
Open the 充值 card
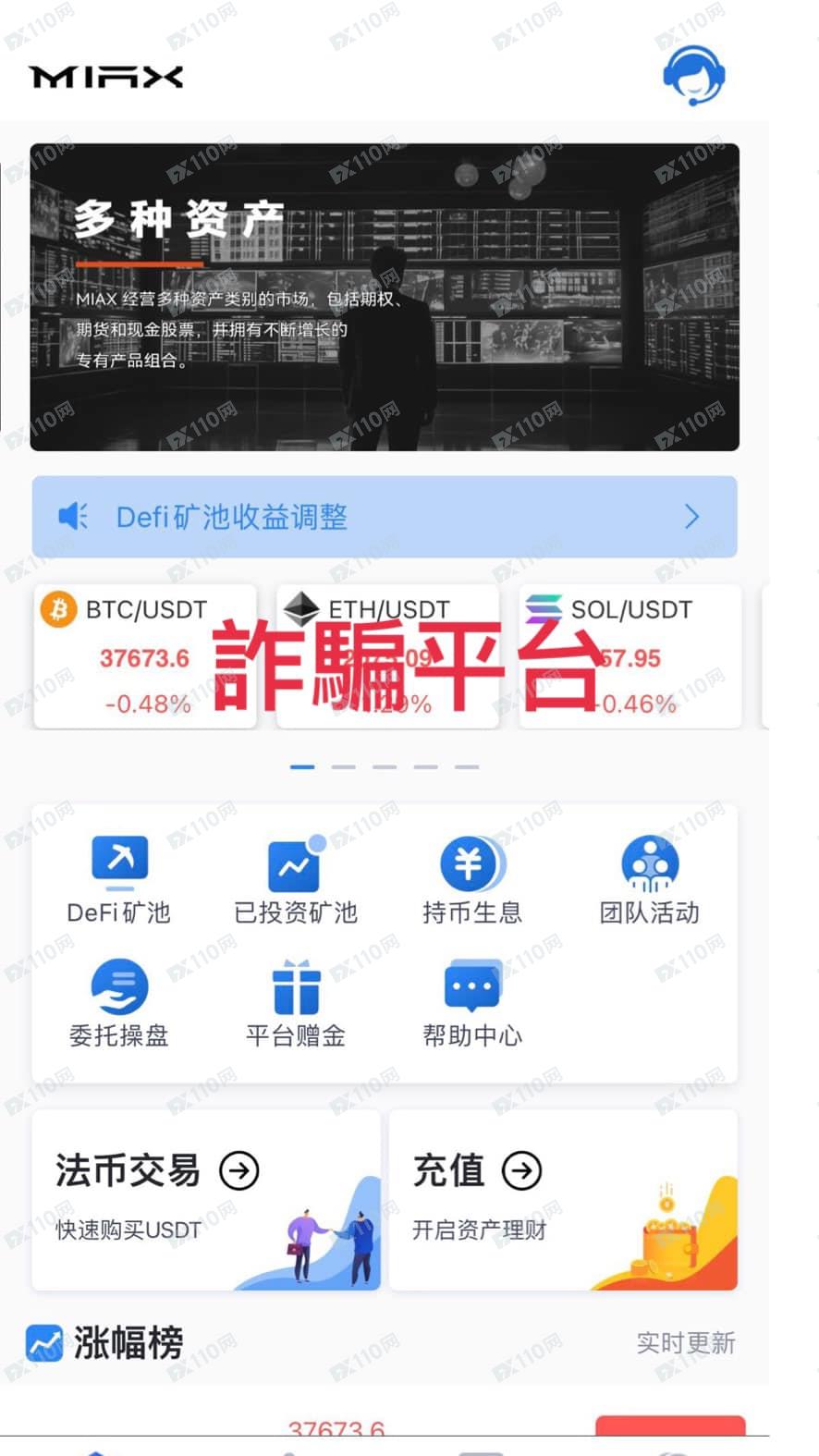[x=563, y=1201]
